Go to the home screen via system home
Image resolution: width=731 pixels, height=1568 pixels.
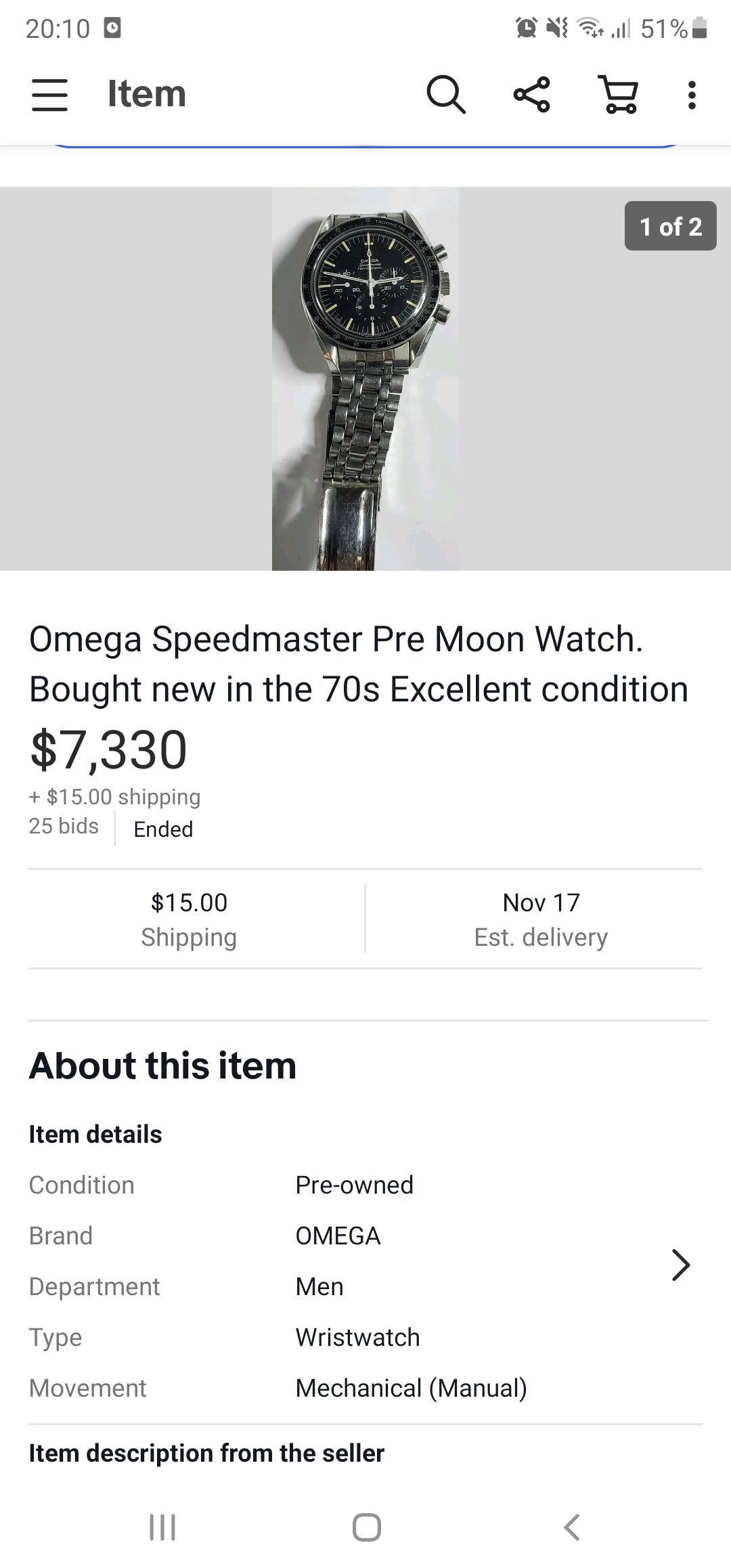pos(366,1527)
